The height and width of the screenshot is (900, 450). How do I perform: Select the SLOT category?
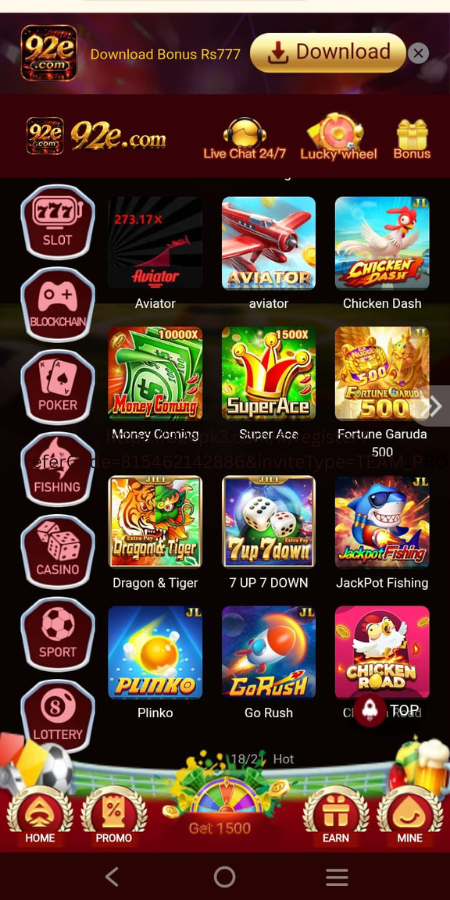coord(57,222)
